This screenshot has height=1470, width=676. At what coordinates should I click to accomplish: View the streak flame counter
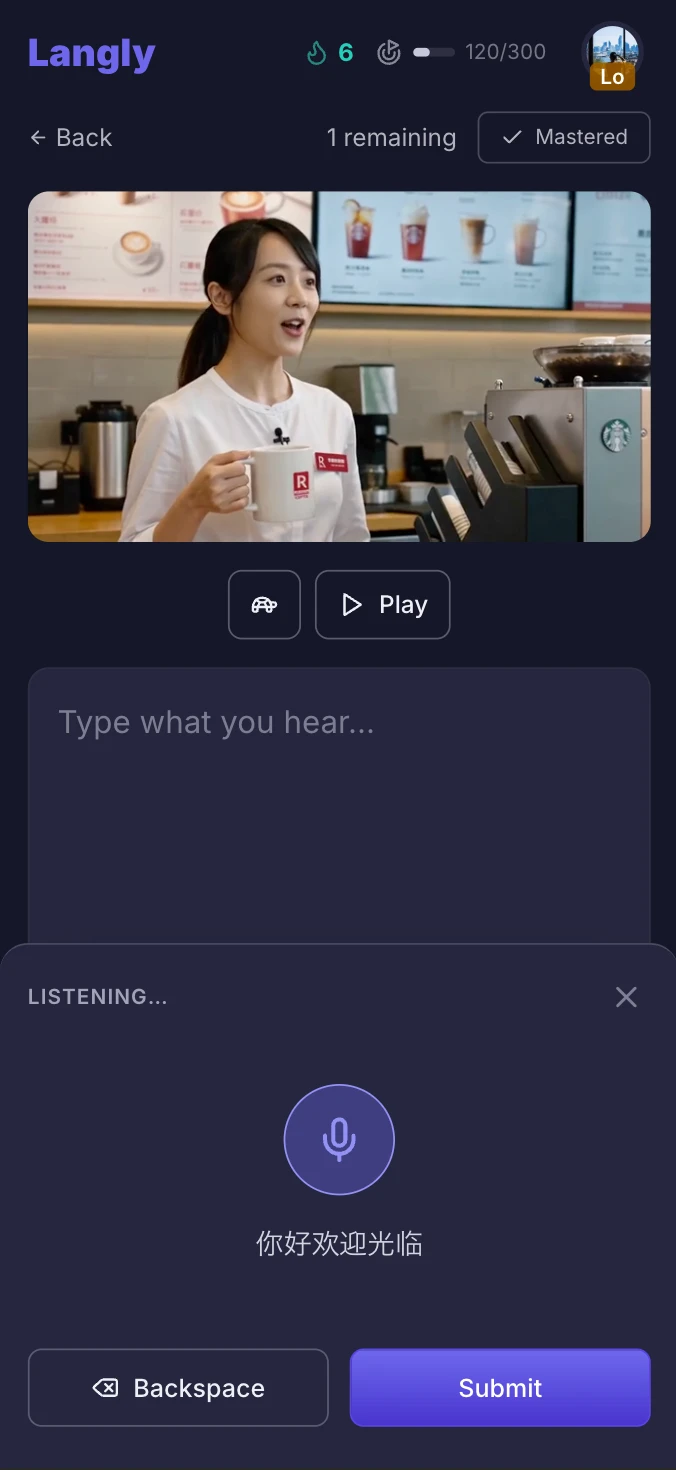point(330,52)
